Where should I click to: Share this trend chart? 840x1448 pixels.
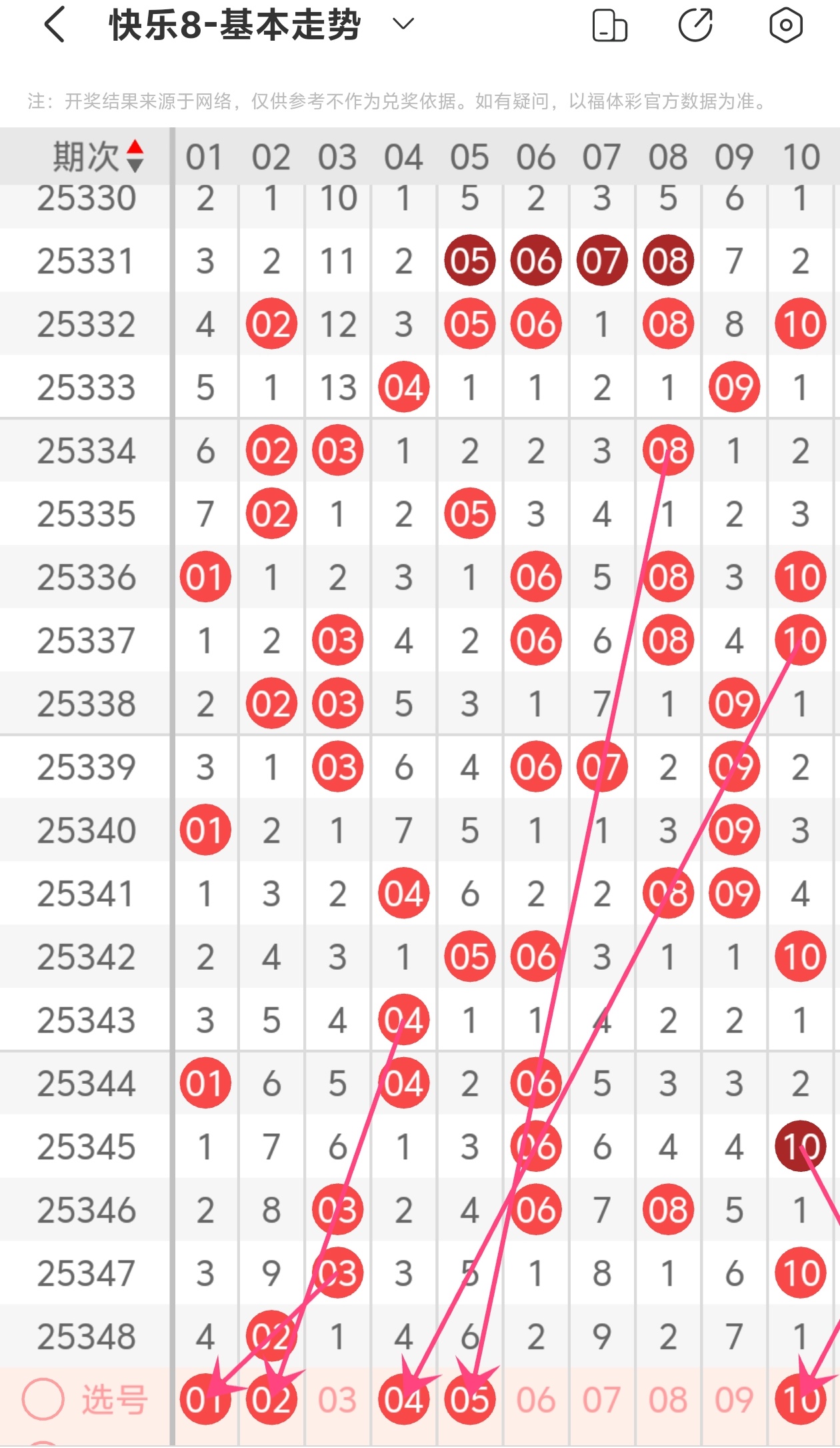click(x=695, y=25)
